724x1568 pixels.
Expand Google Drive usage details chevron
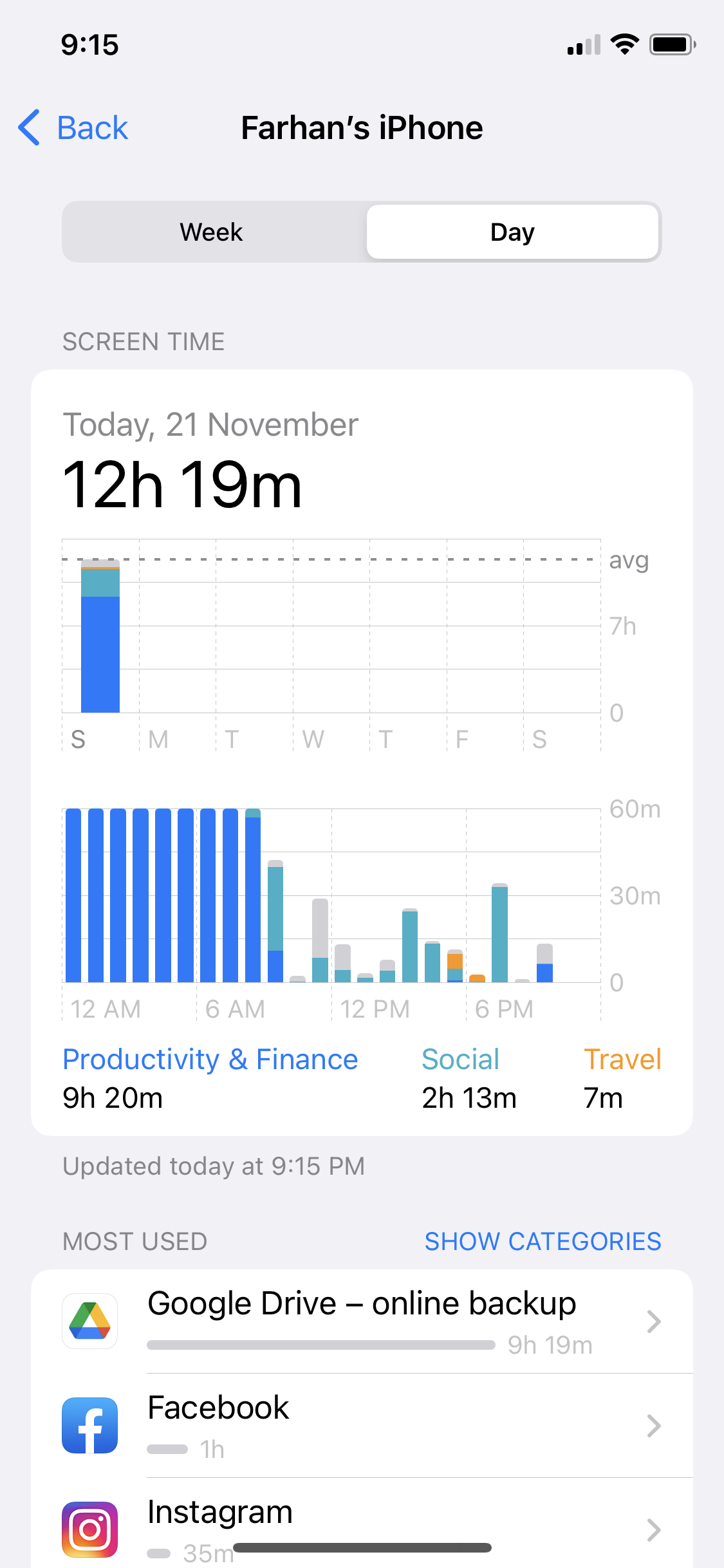pos(654,1320)
